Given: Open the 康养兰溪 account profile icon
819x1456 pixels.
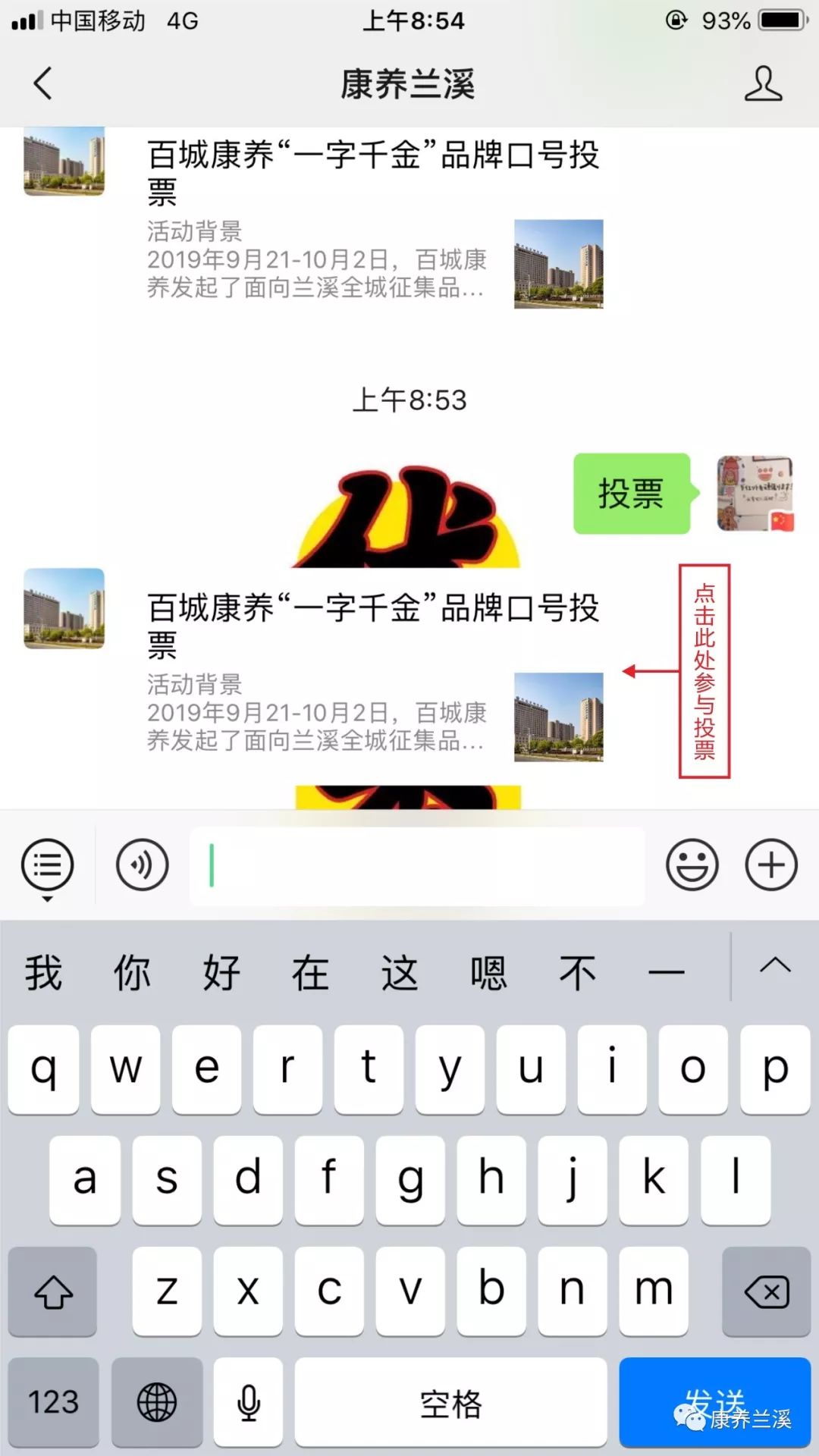Looking at the screenshot, I should 762,83.
